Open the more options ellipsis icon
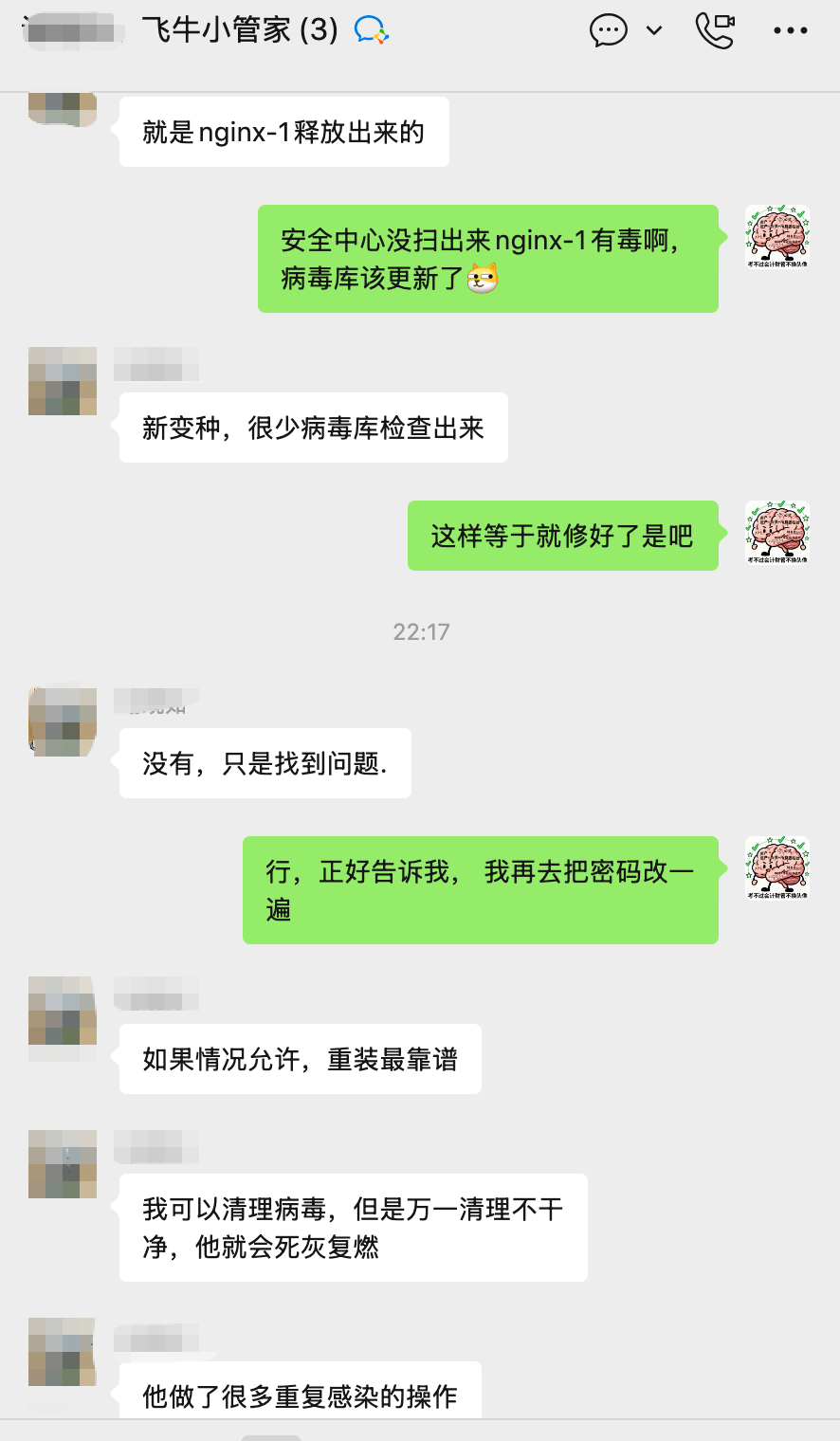840x1441 pixels. pyautogui.click(x=790, y=29)
